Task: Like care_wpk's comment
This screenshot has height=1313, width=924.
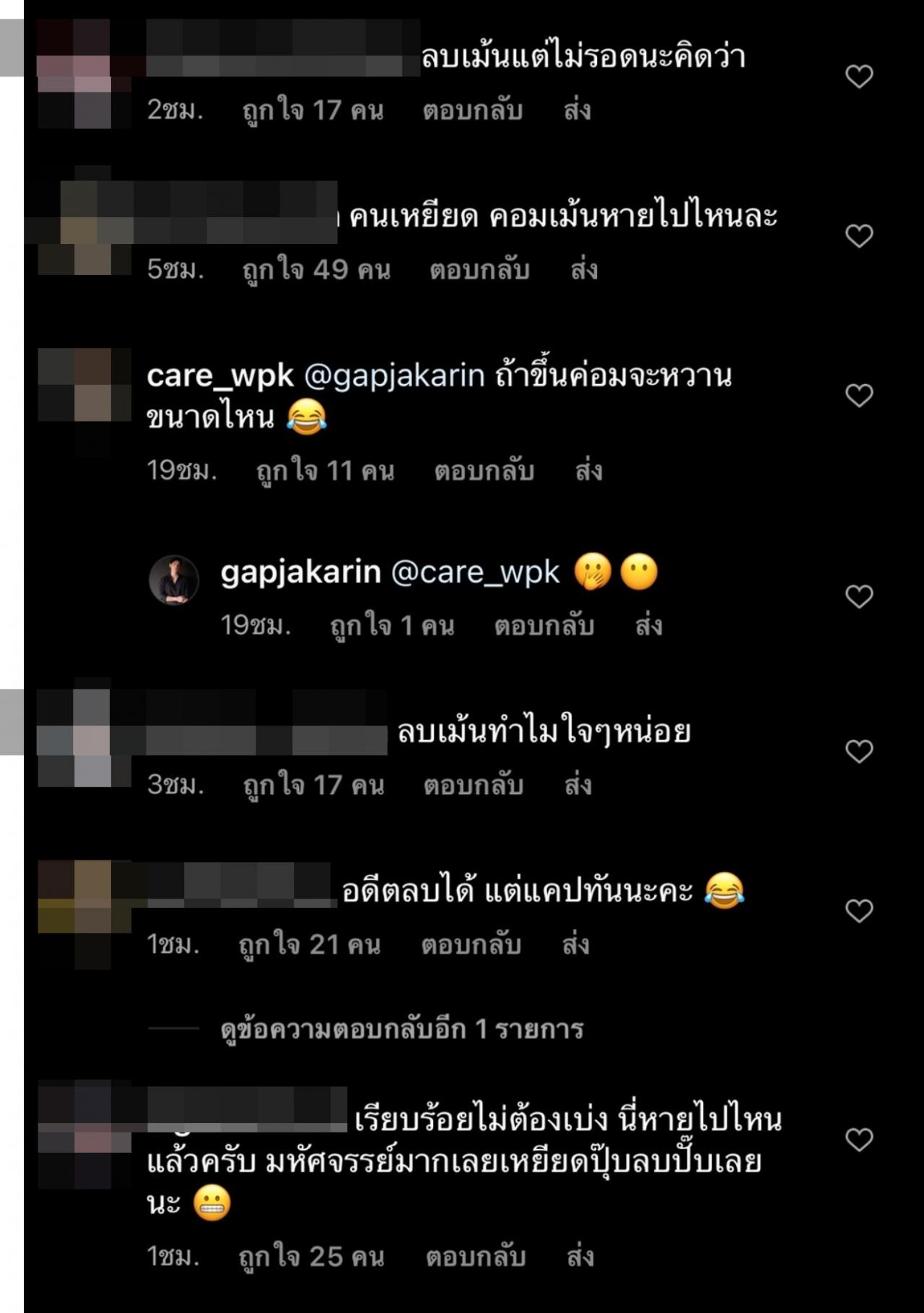Action: point(858,396)
